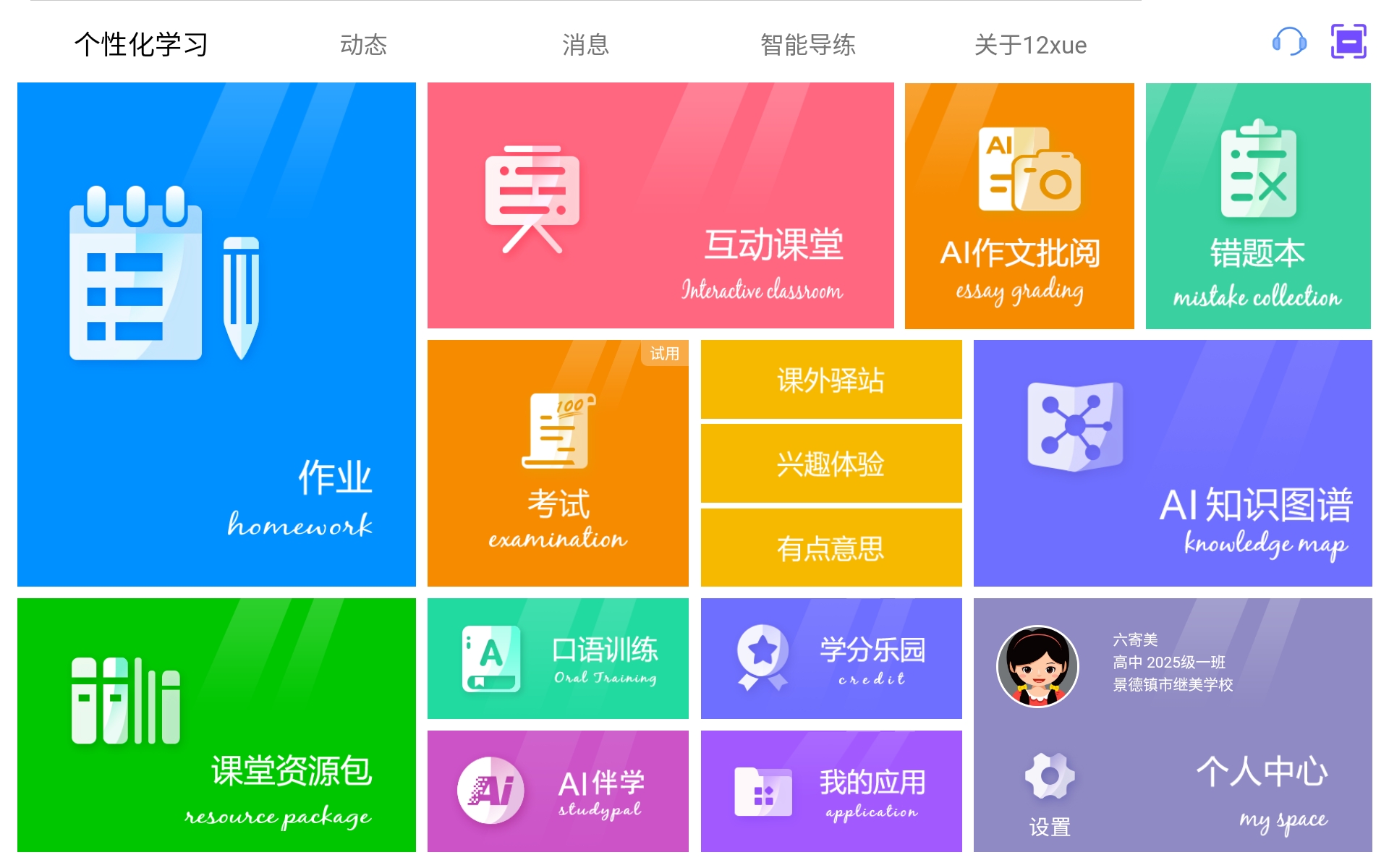
Task: Open the AI知识图谱 knowledge map
Action: (1172, 463)
